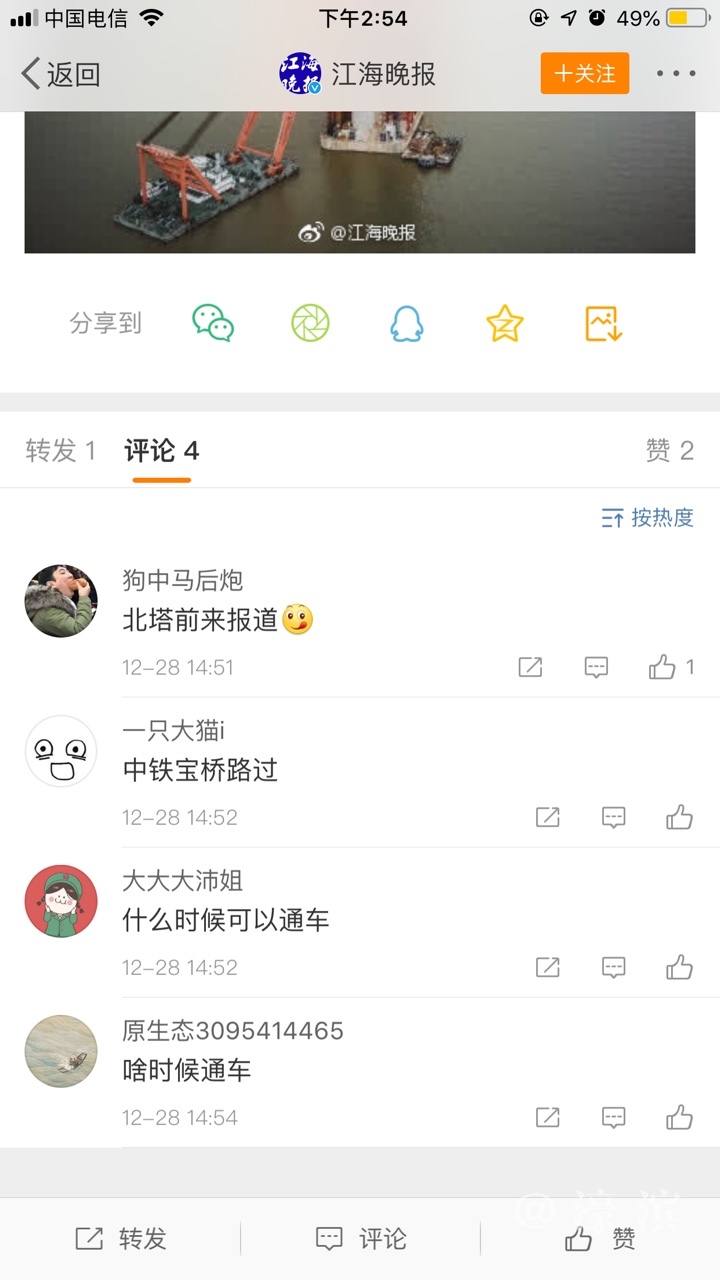Image resolution: width=720 pixels, height=1280 pixels.
Task: Share the post to QQ
Action: [407, 323]
